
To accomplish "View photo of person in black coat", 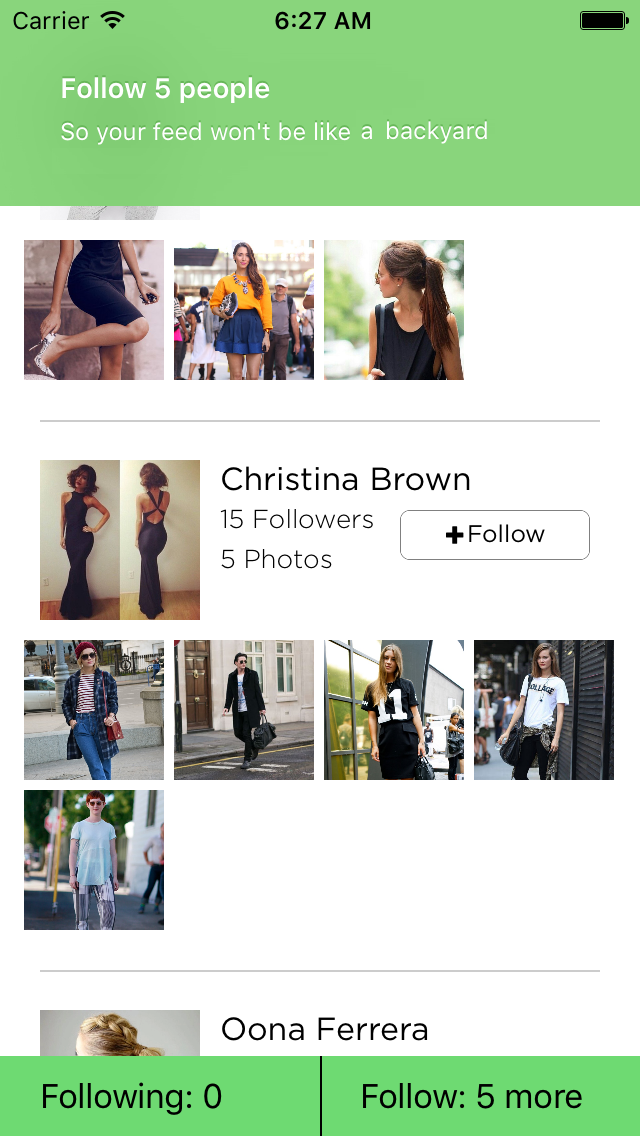I will 244,710.
